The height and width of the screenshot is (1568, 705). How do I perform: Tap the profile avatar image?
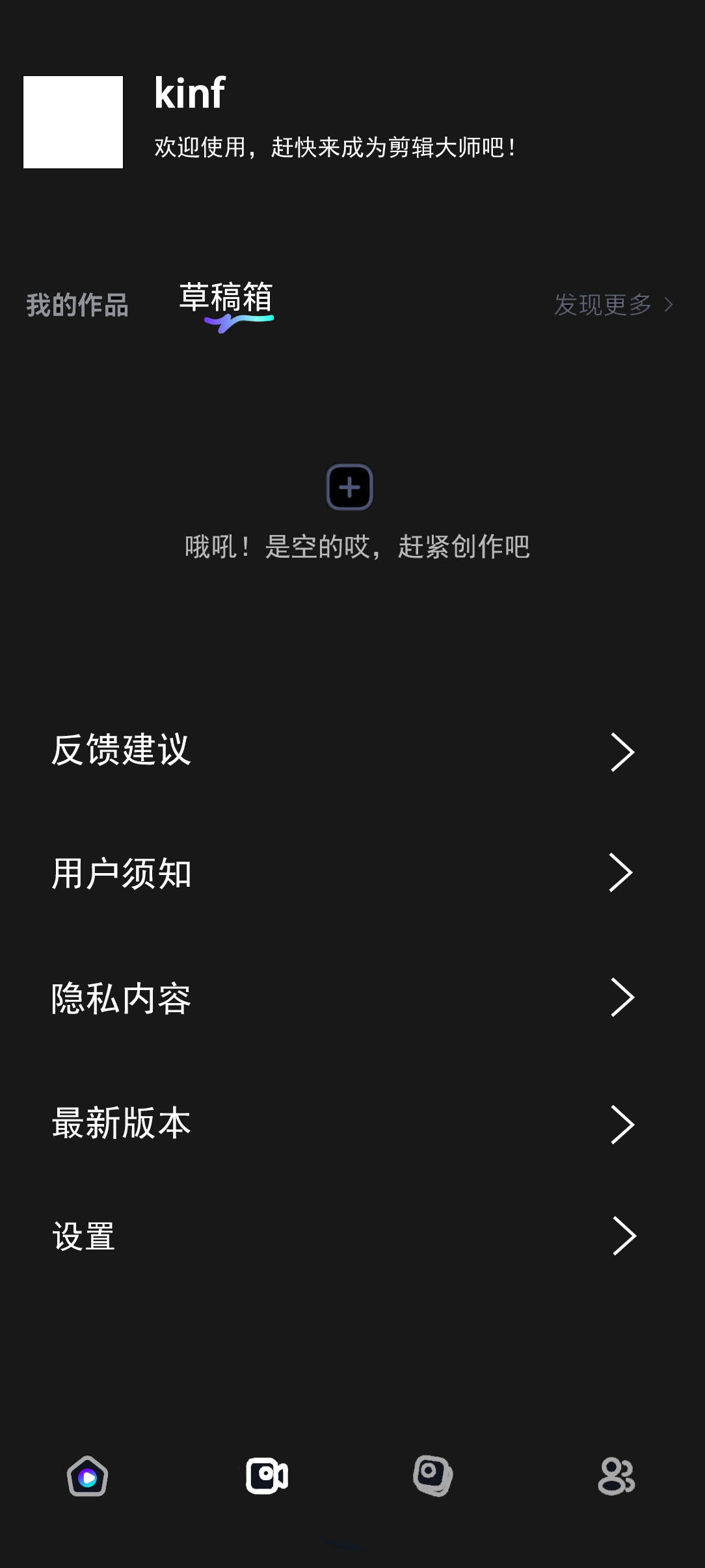point(73,122)
